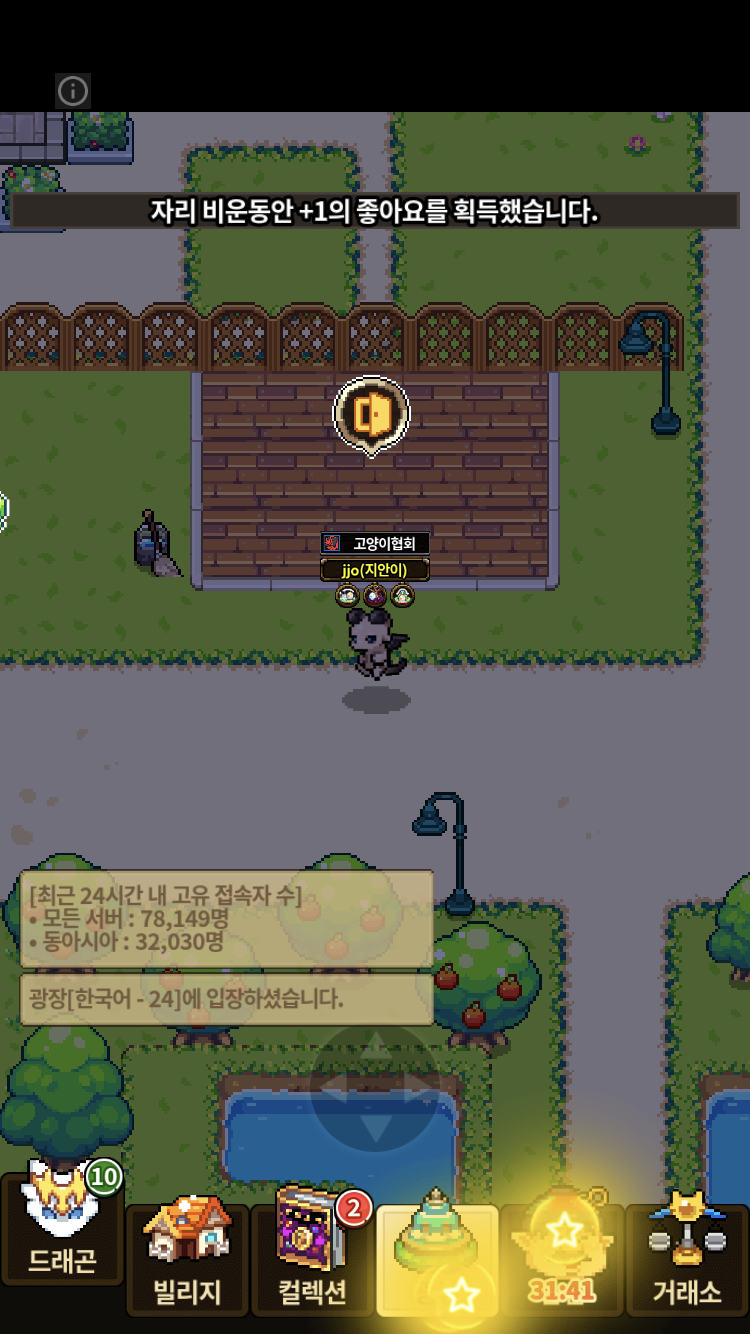Open the 드래곤 menu

click(62, 1228)
